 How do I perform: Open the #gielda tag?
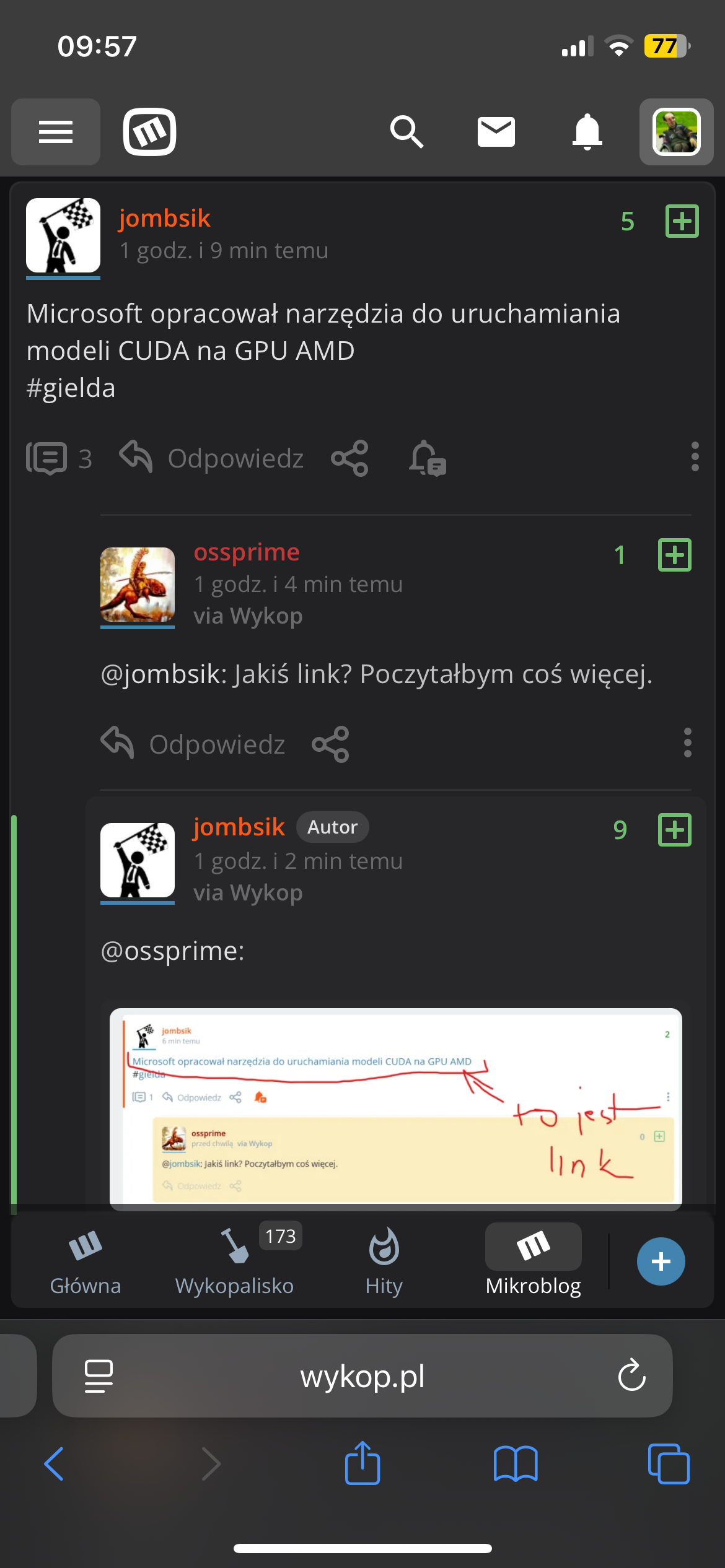71,388
